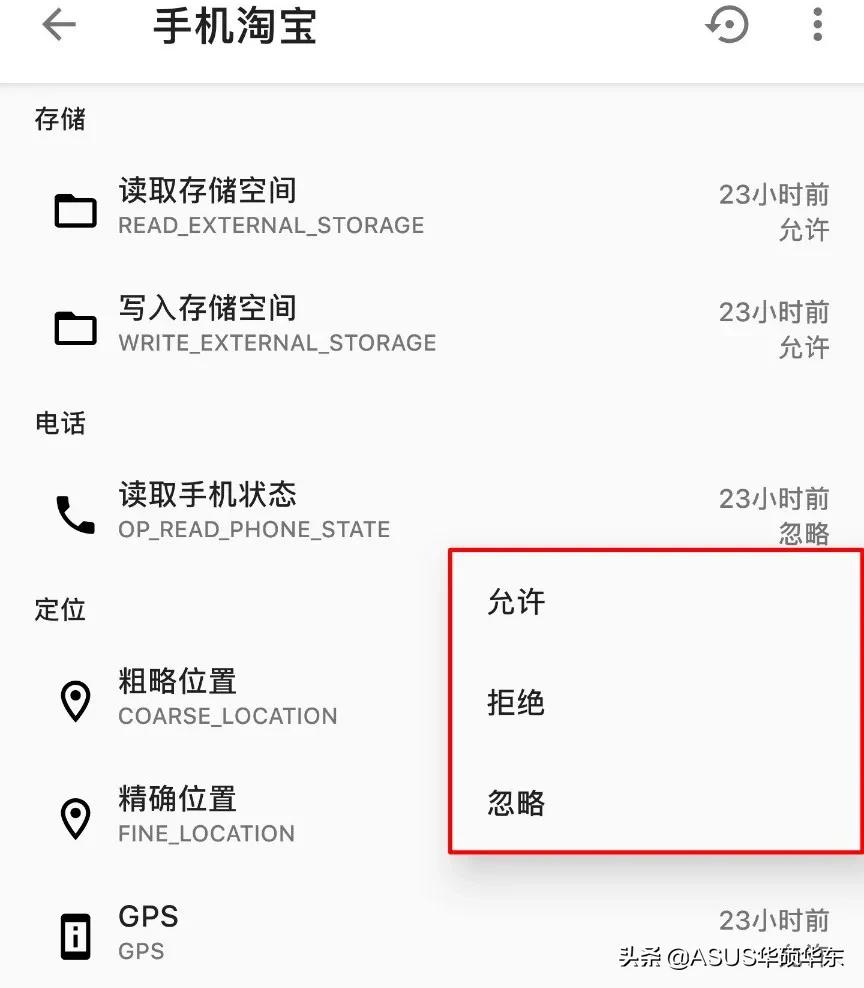Open the three-dot overflow menu
Image resolution: width=864 pixels, height=988 pixels.
click(x=817, y=26)
